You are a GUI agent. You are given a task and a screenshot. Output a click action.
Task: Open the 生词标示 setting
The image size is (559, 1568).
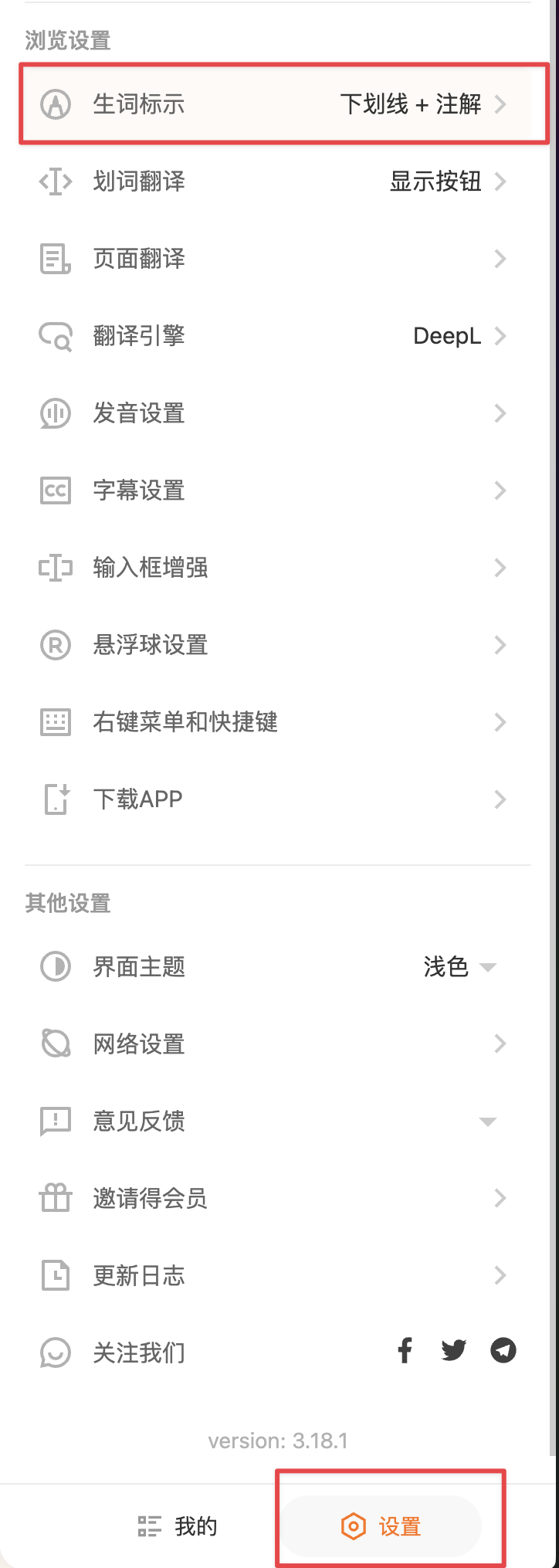(x=278, y=104)
